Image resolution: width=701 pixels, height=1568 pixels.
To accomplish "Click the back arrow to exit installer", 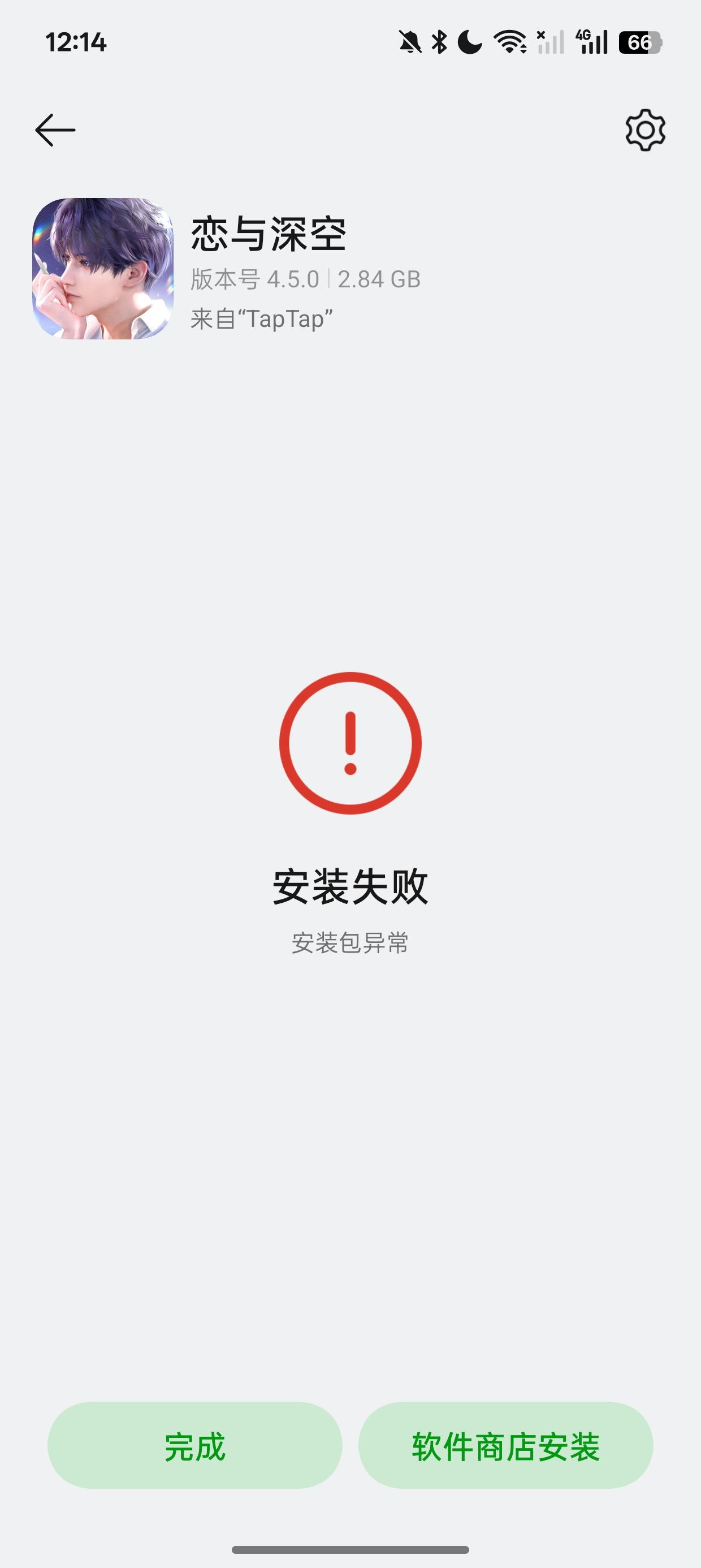I will 55,129.
